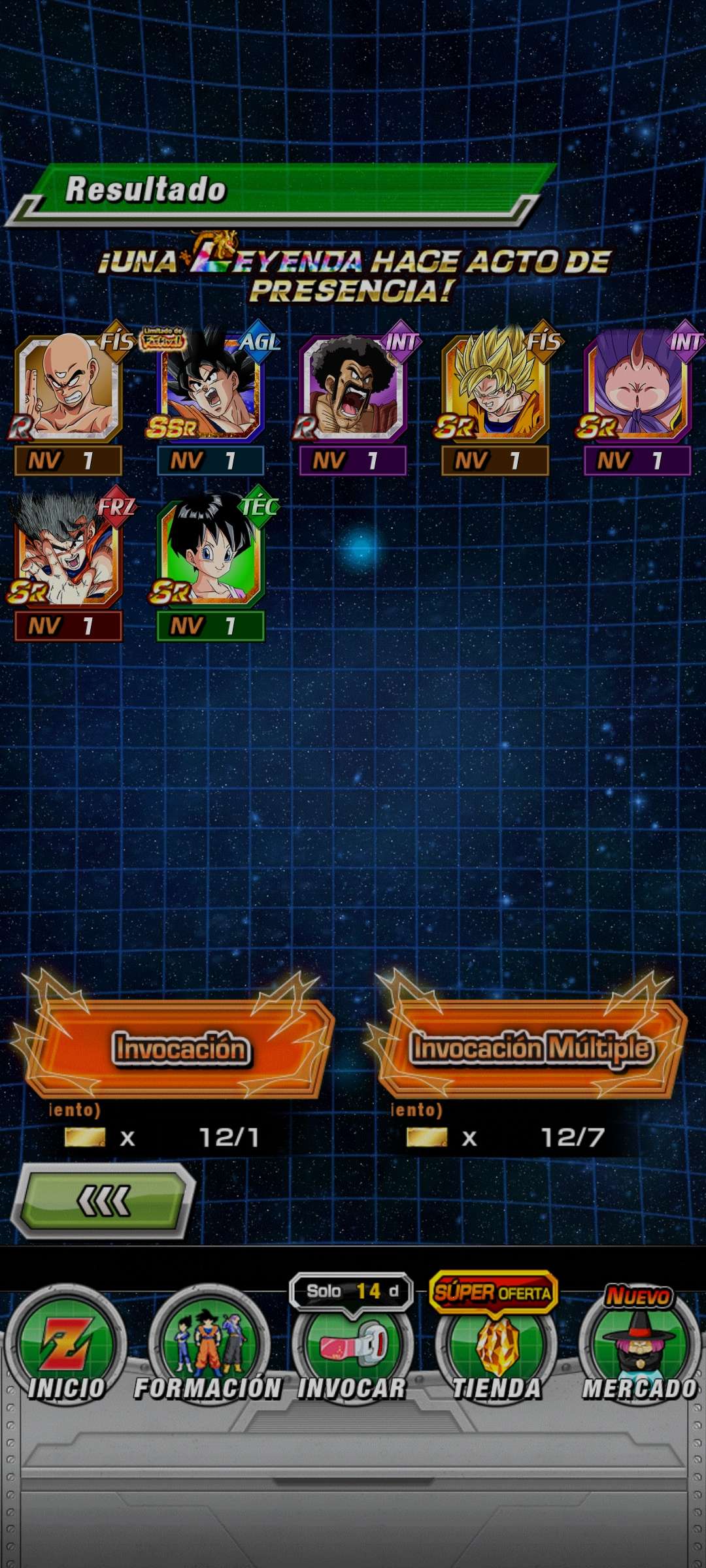View the FÍS Super Saiyan Goku card

click(496, 399)
